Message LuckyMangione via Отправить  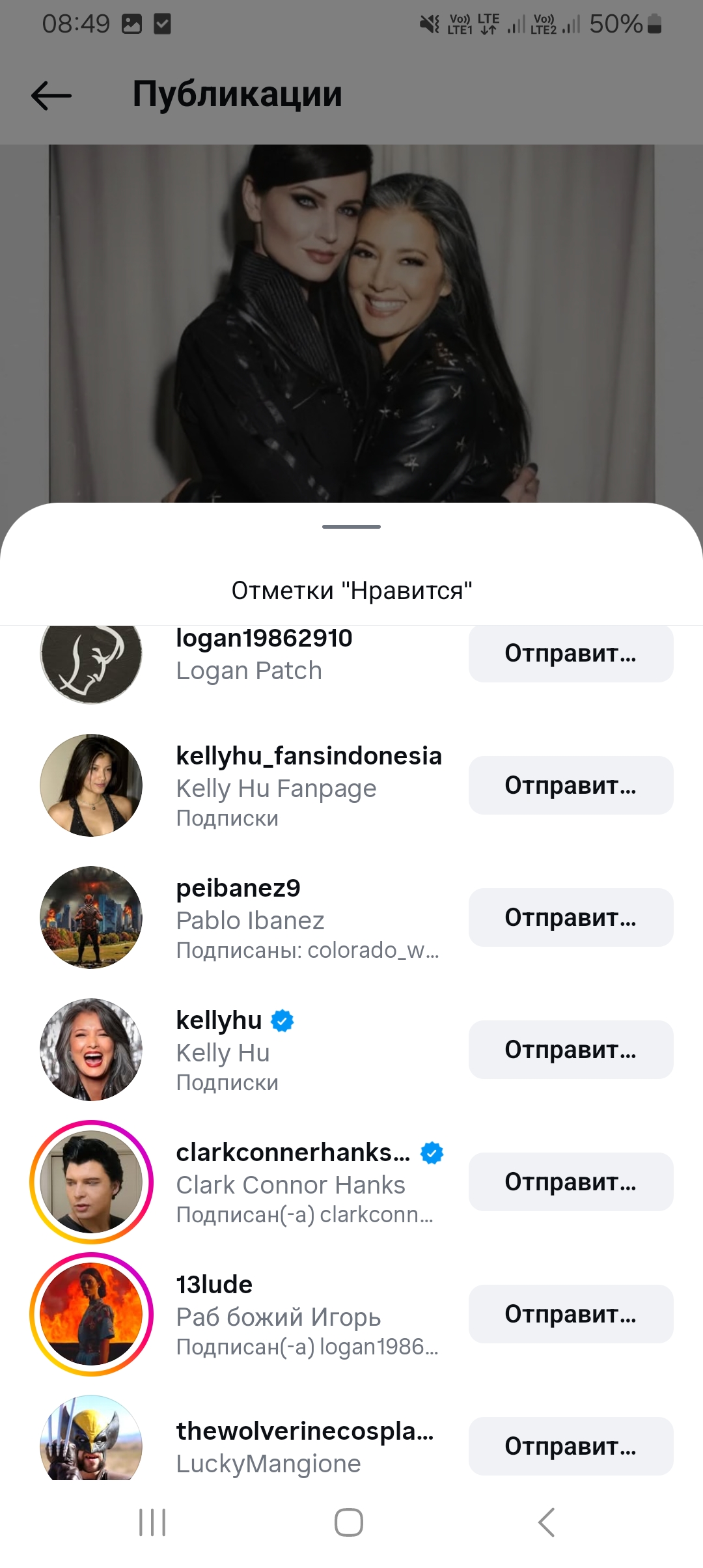tap(570, 1446)
